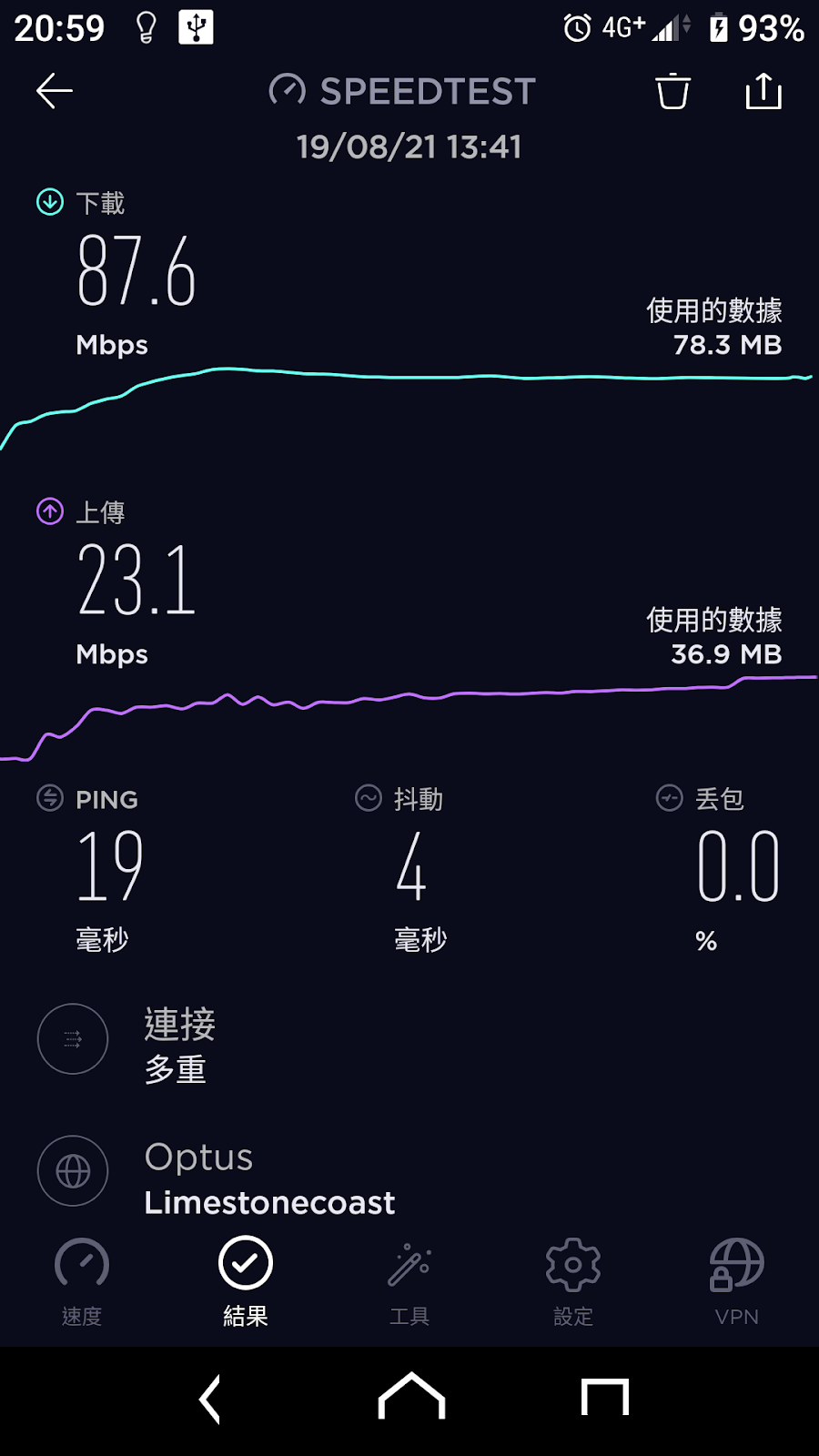This screenshot has width=819, height=1456.
Task: Go to the 設定 tab
Action: coord(573,1281)
